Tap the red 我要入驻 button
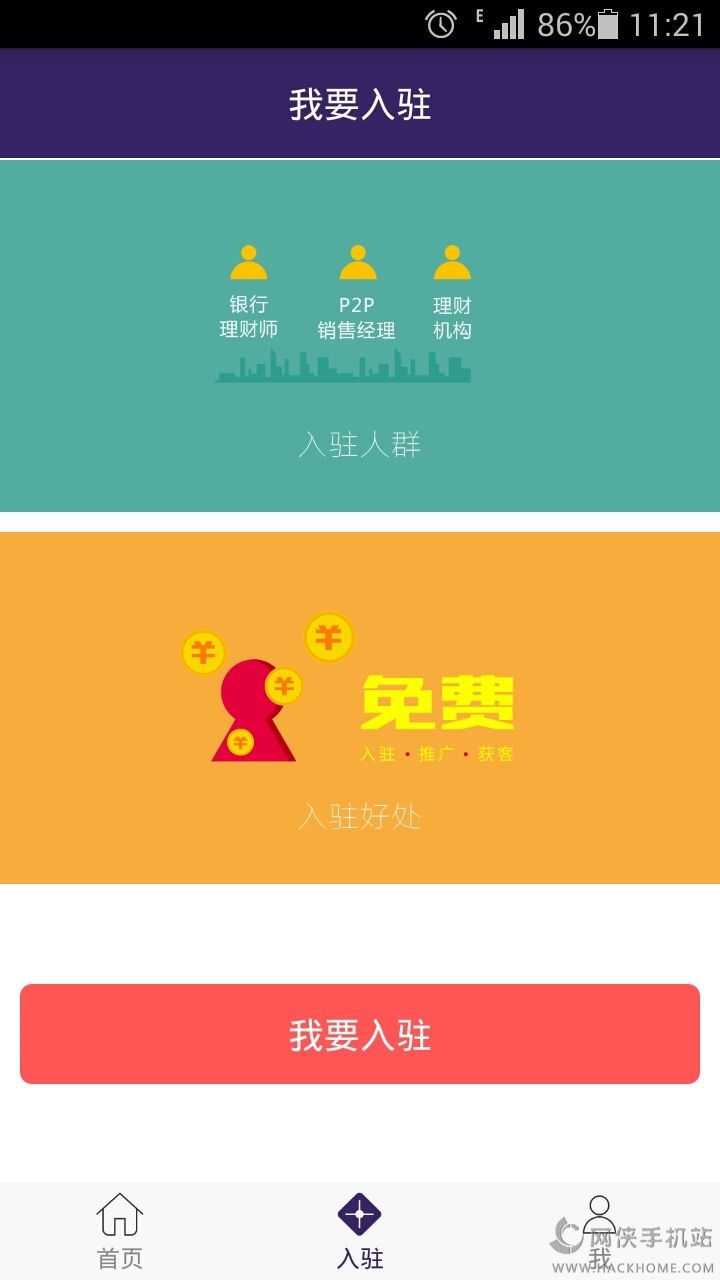Screen dimensions: 720x1280 tap(360, 1034)
